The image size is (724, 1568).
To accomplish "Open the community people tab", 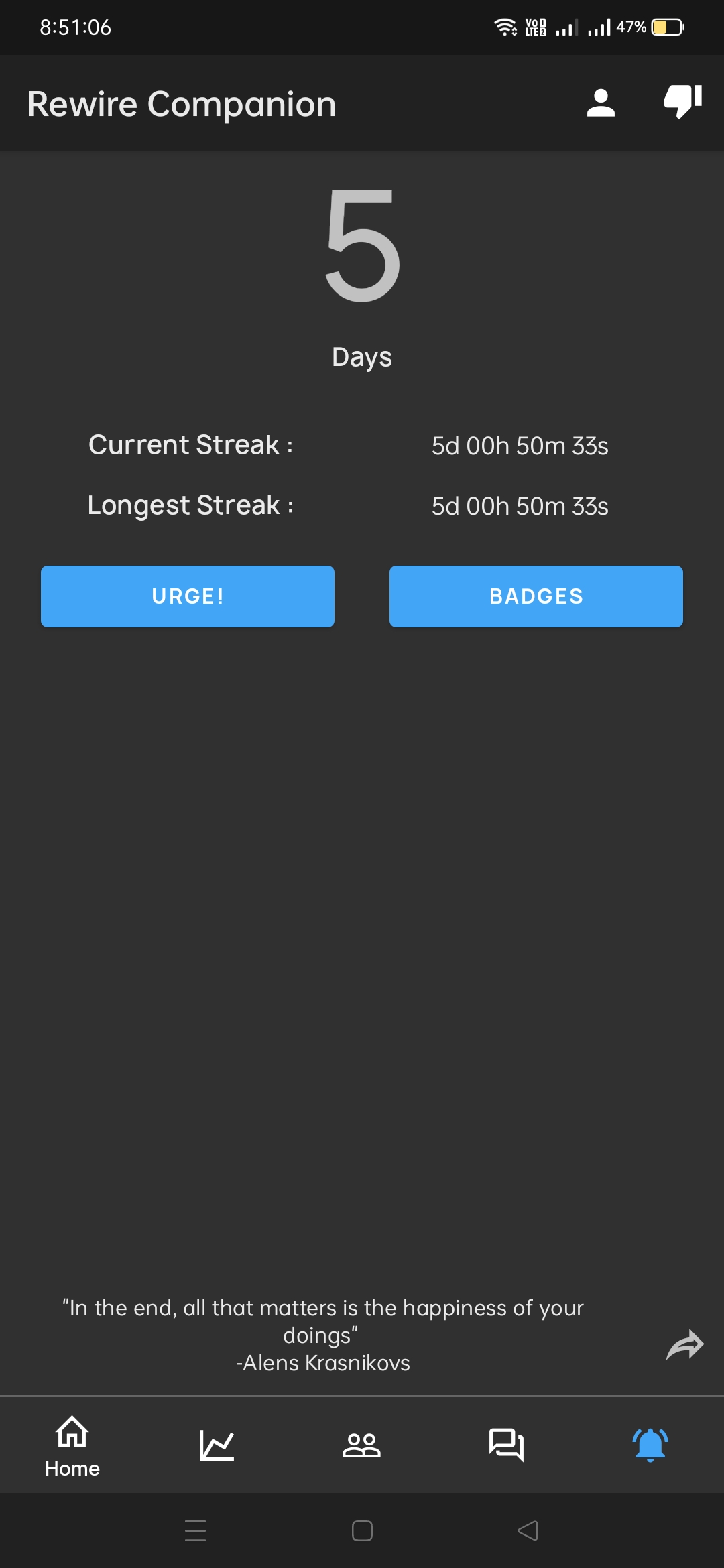I will 362,1445.
